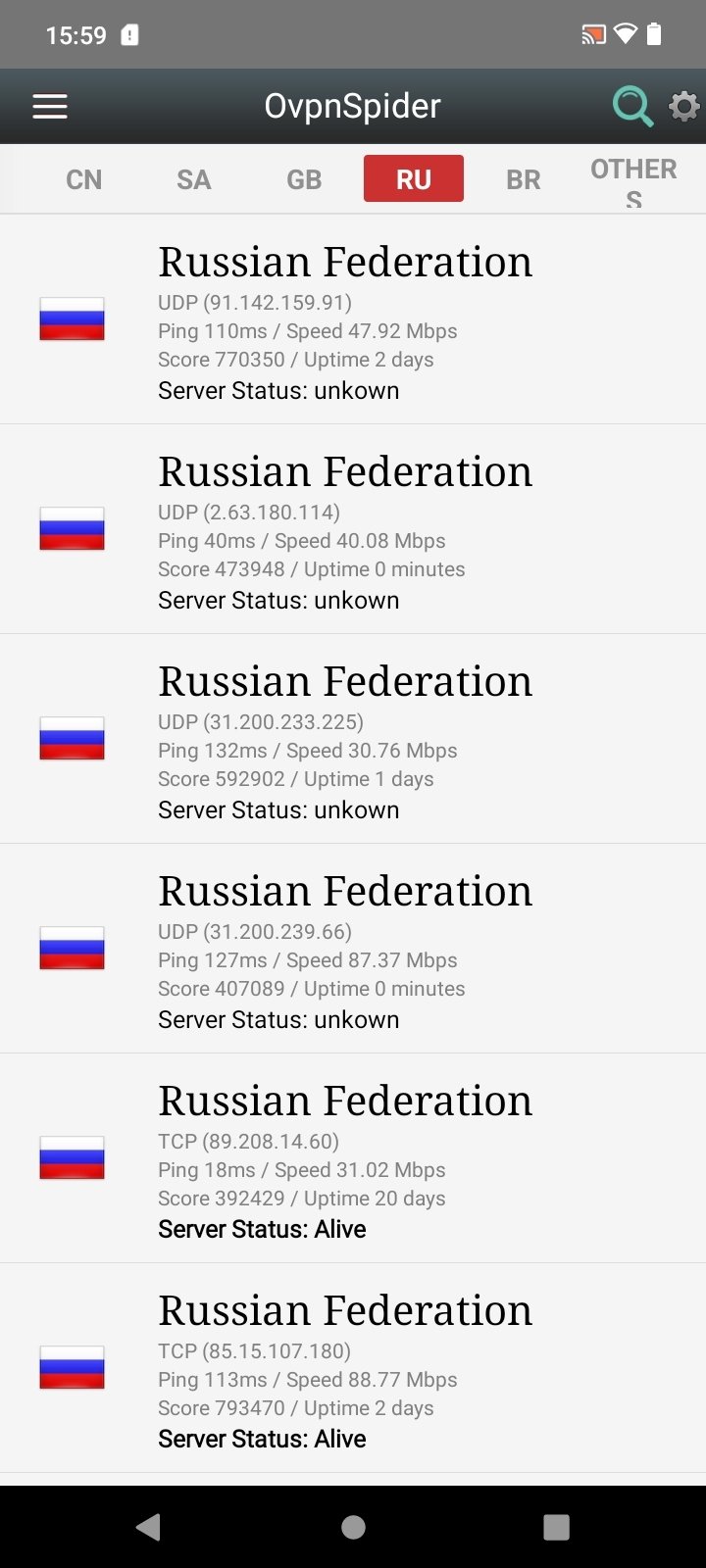Select server UDP 91.142.159.91
Viewport: 706px width, 1568px height.
click(353, 319)
